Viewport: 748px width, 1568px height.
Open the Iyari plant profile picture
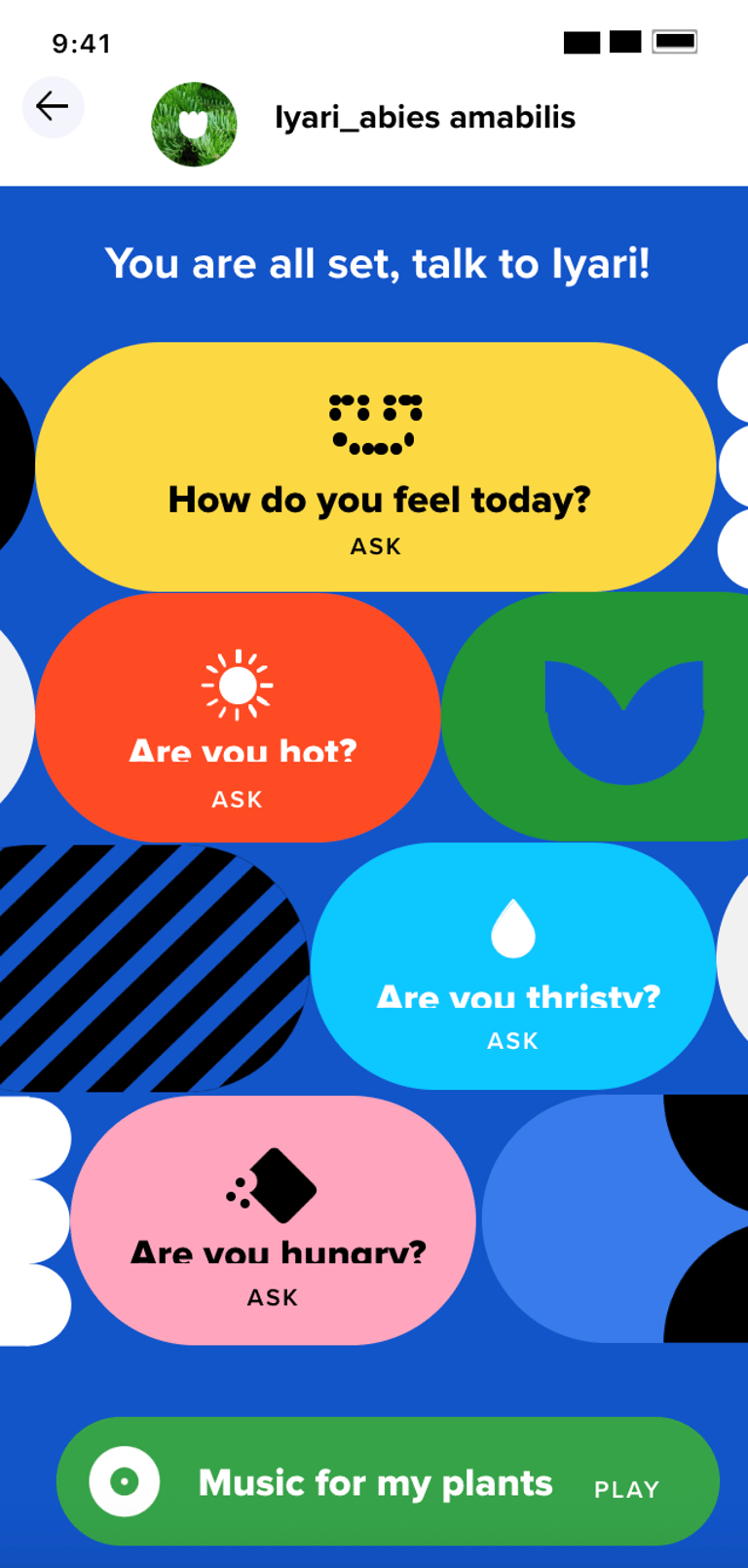pos(194,124)
